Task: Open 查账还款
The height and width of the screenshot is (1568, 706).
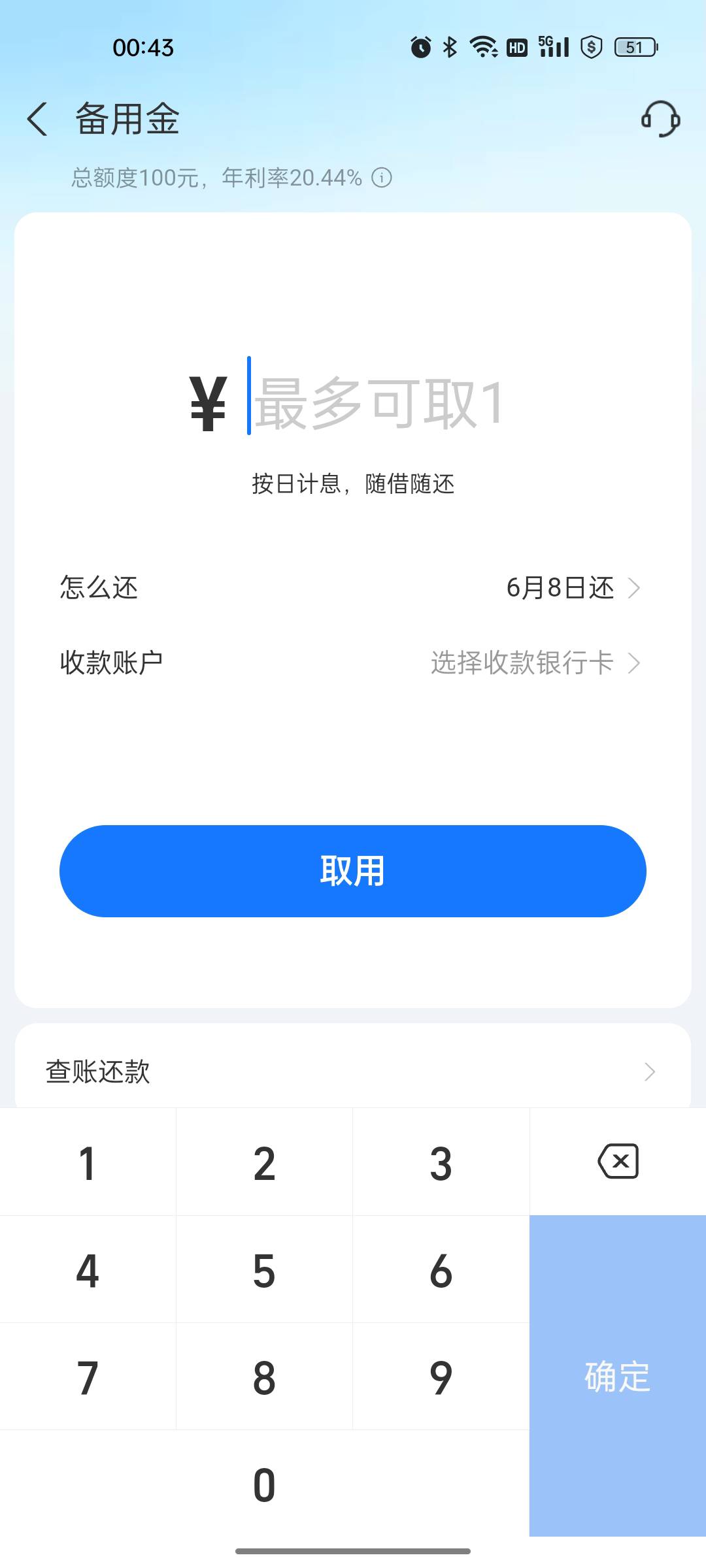Action: click(353, 1071)
